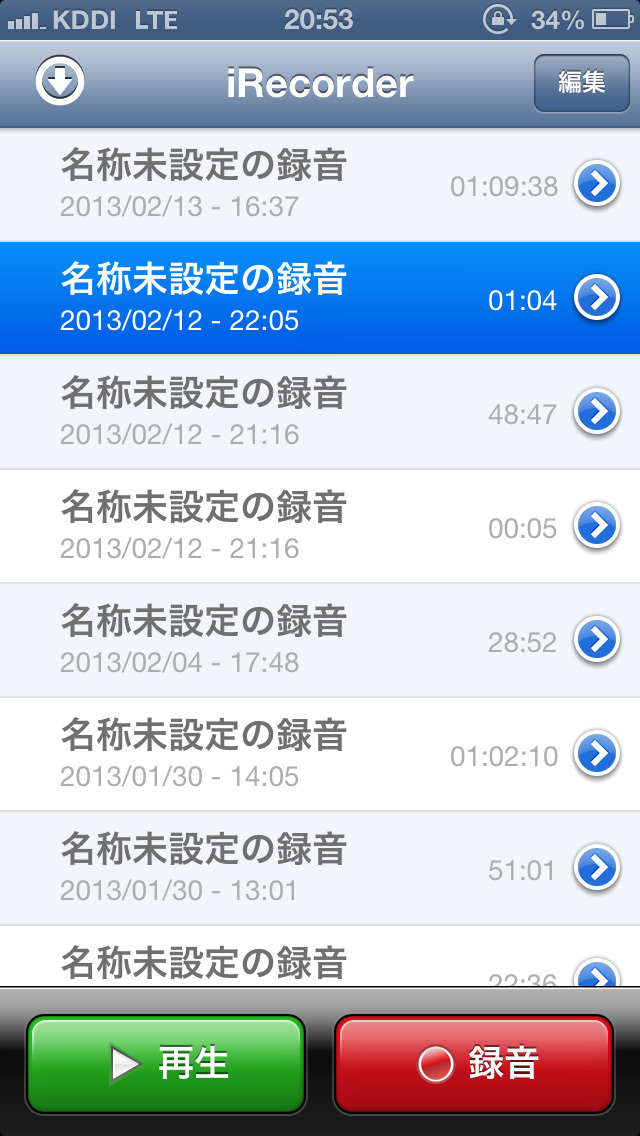
Task: Select the recording dated 2013/01/30 - 14:05
Action: (250, 754)
